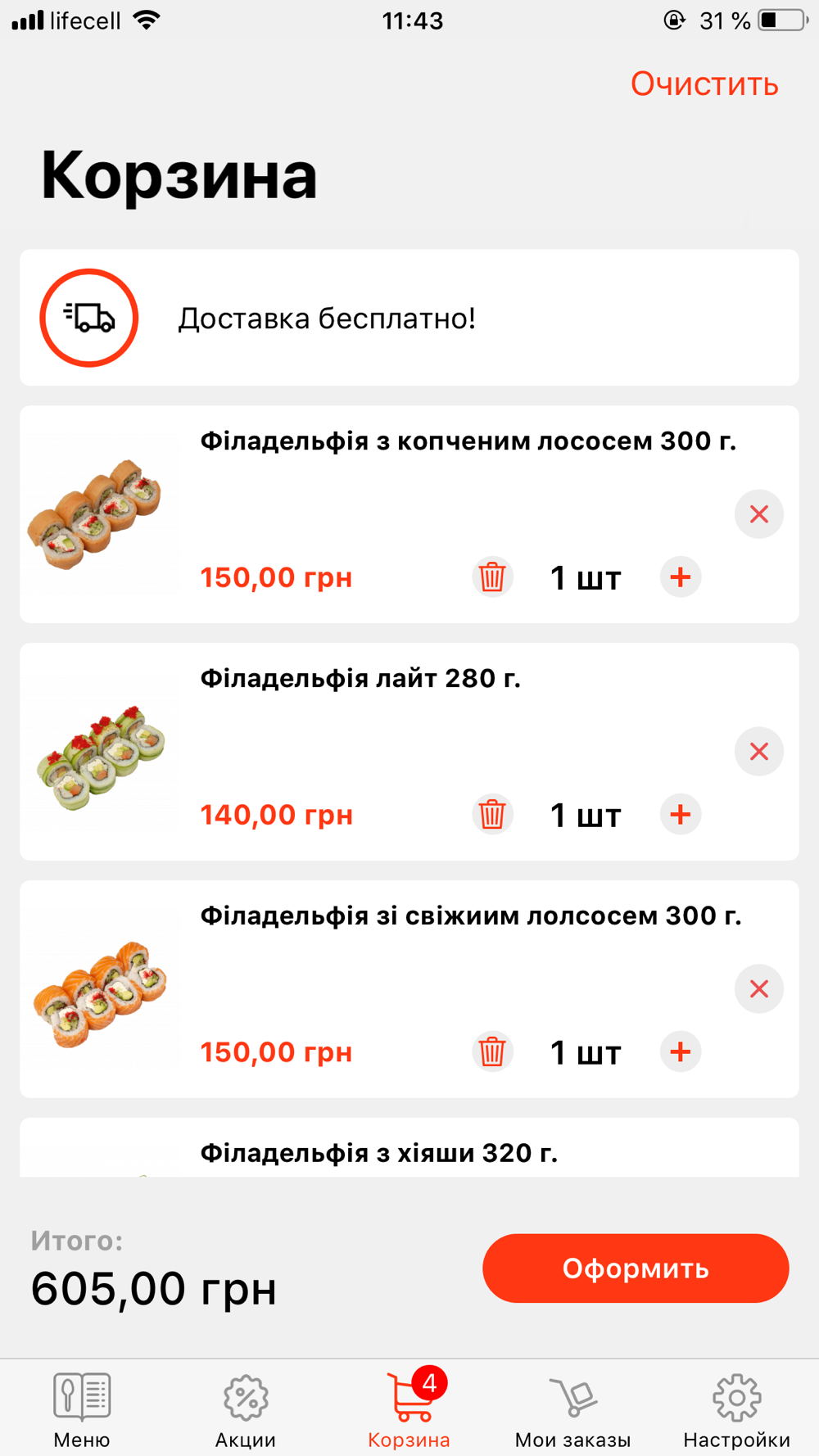
Task: Remove Філадельфія лайт with the X
Action: pyautogui.click(x=759, y=752)
